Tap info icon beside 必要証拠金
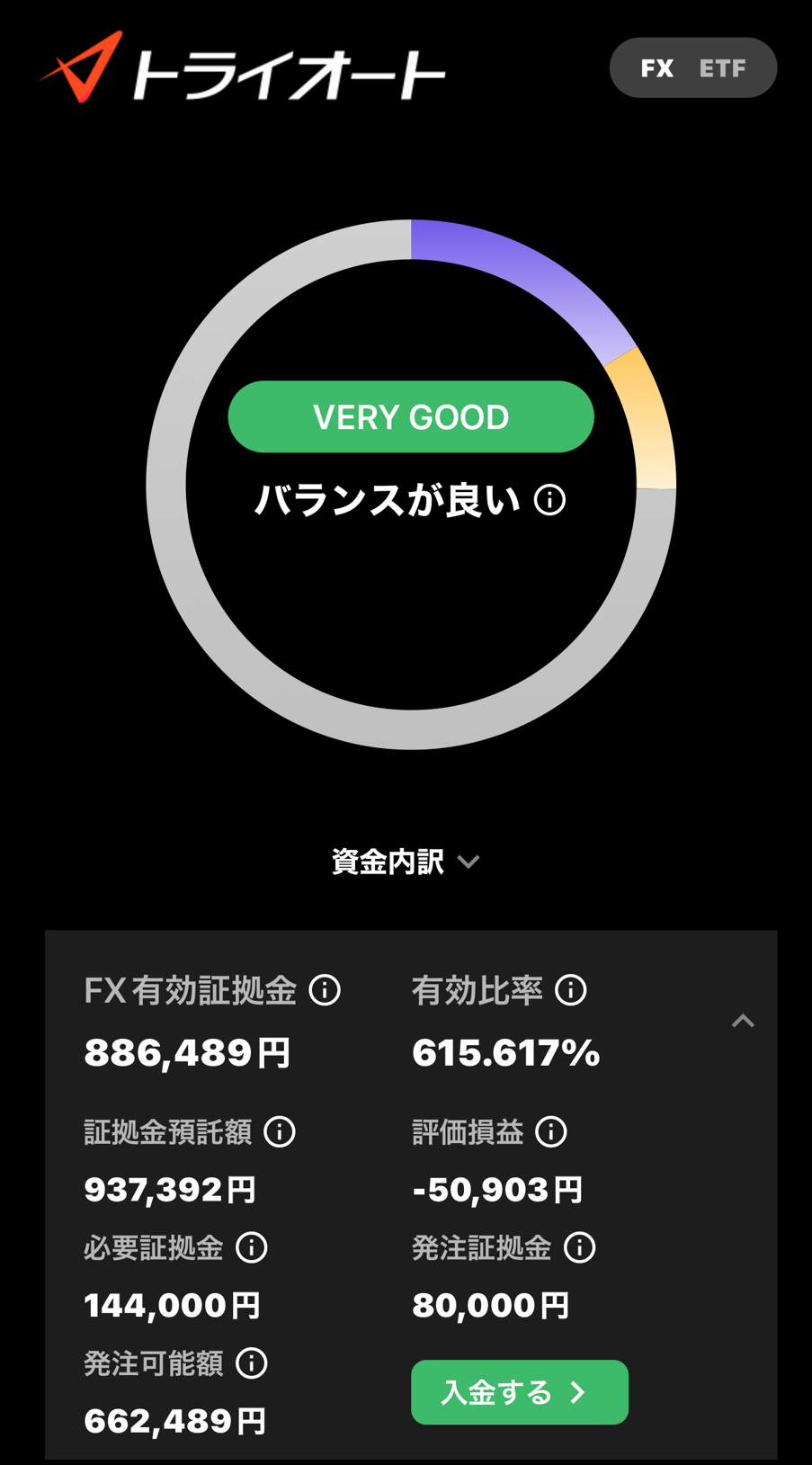The image size is (812, 1465). click(252, 1247)
